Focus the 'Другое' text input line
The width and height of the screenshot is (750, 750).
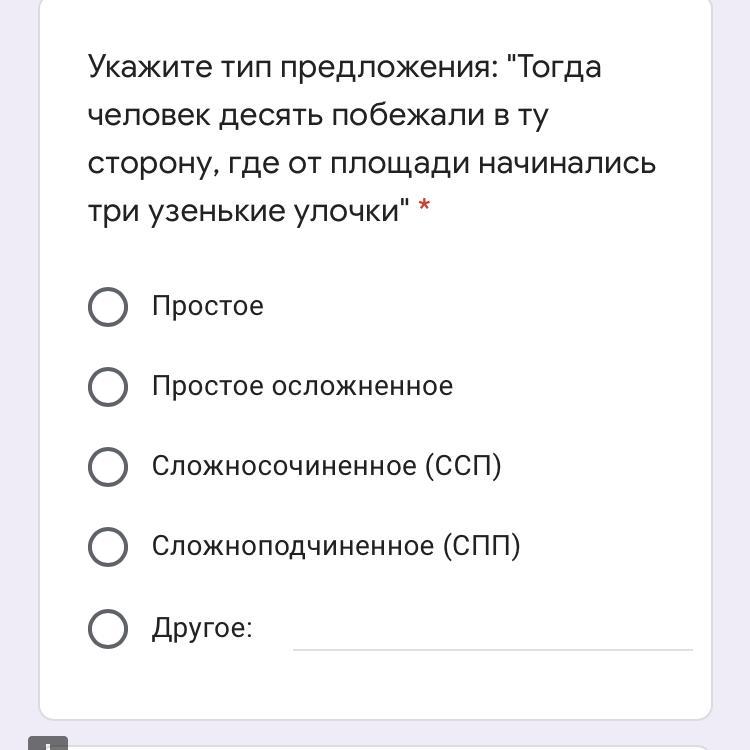coord(492,632)
